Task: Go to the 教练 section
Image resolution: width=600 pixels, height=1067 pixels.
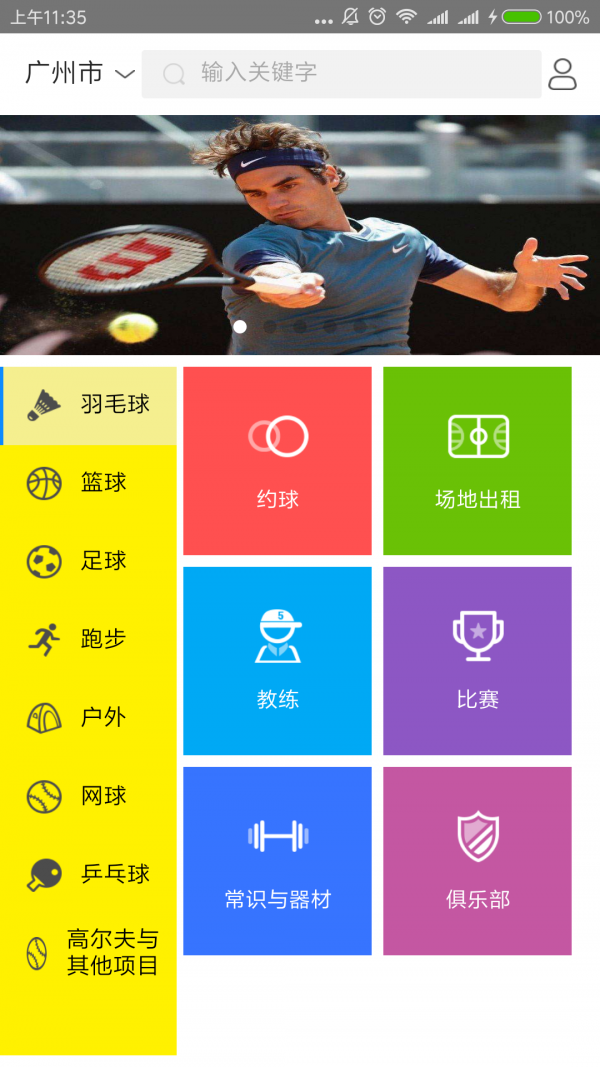Action: click(277, 661)
